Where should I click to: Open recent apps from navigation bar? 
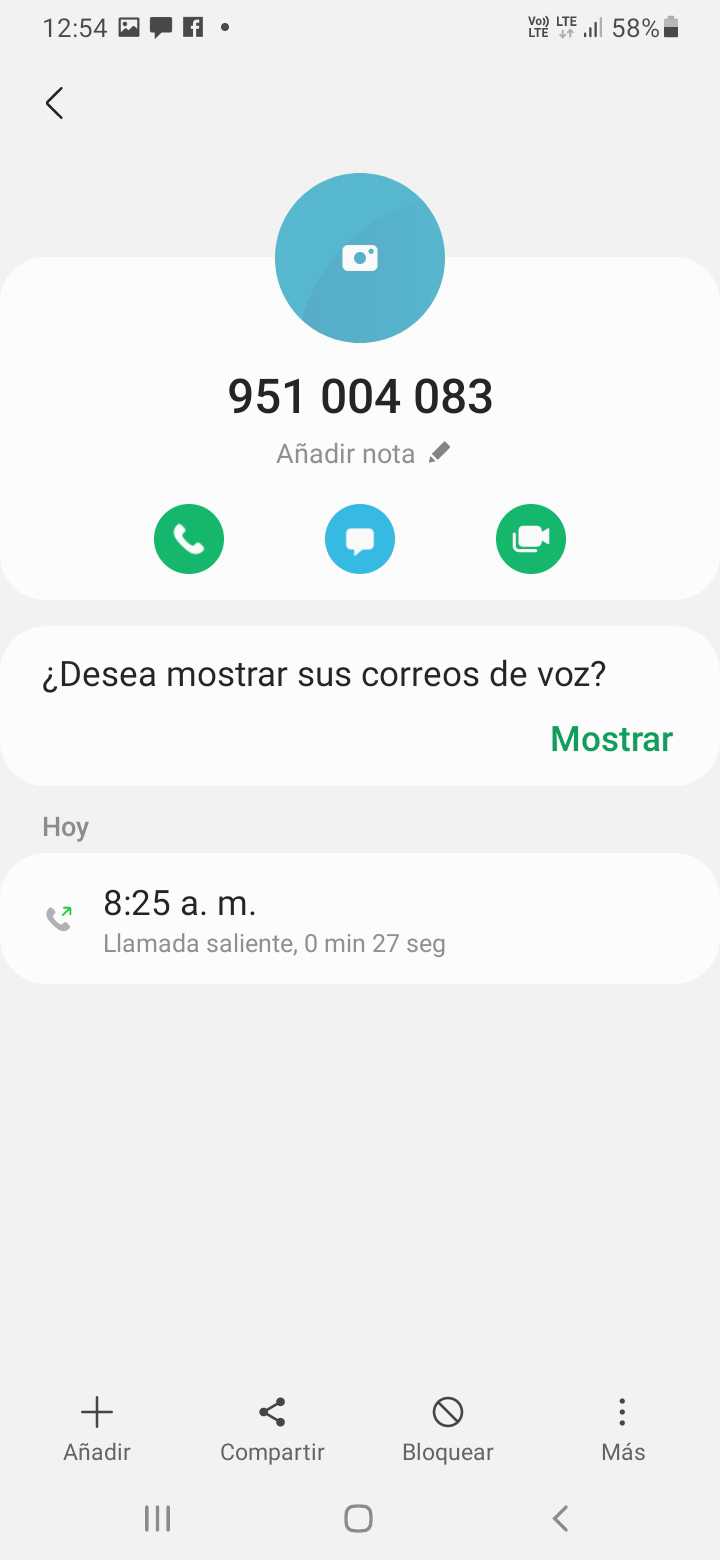pos(158,1519)
